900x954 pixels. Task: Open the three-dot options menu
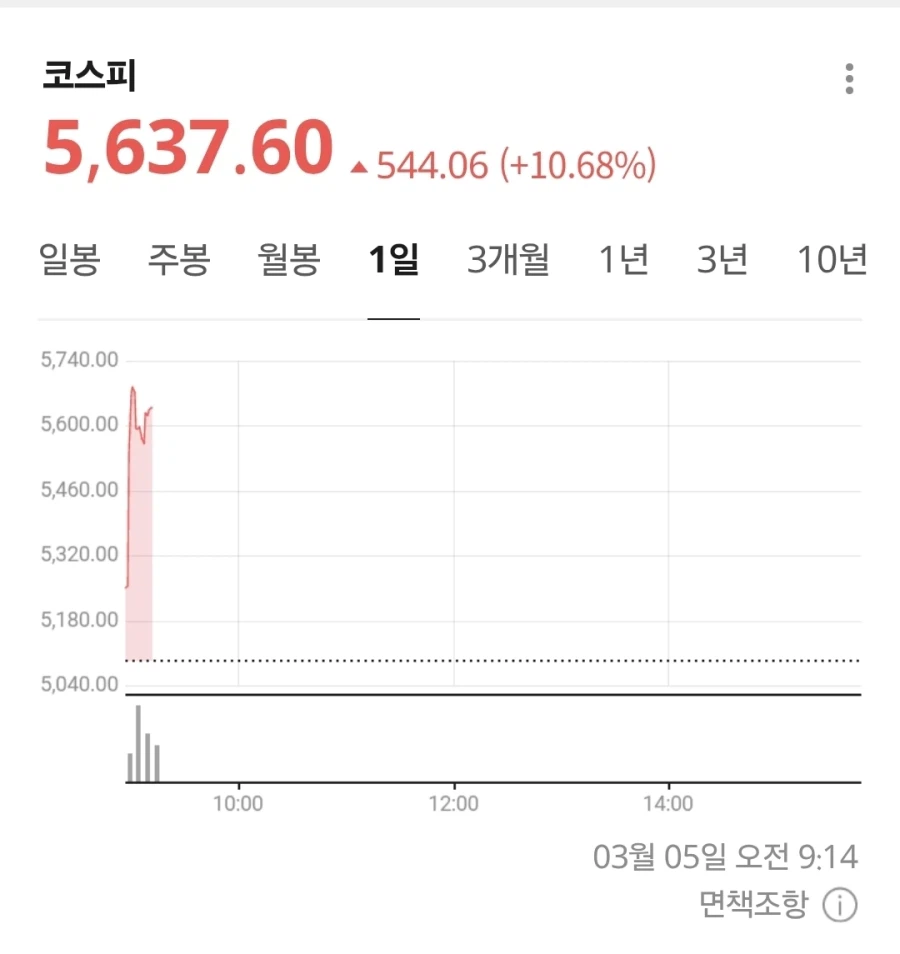pos(849,76)
